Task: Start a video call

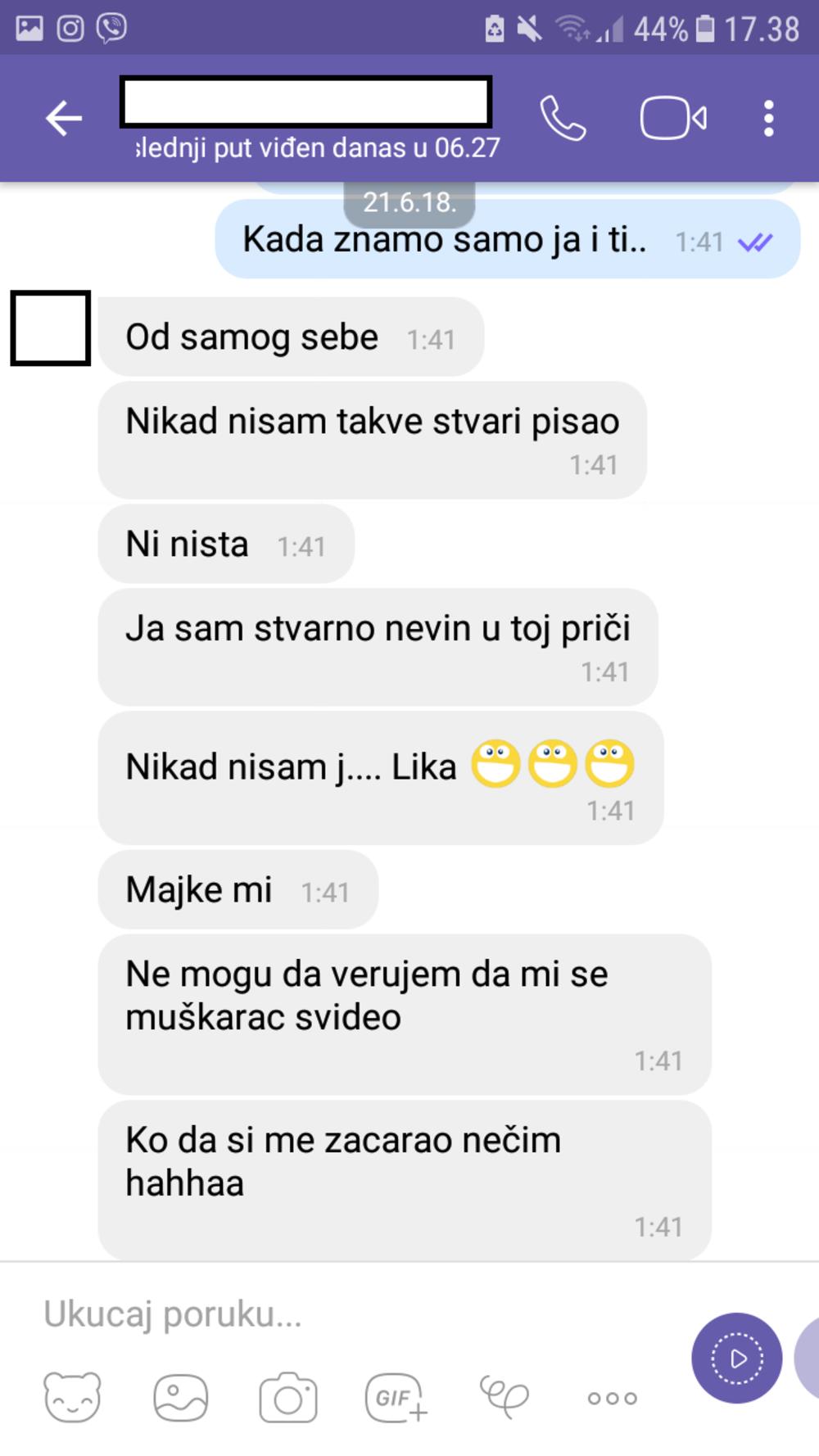Action: (672, 119)
